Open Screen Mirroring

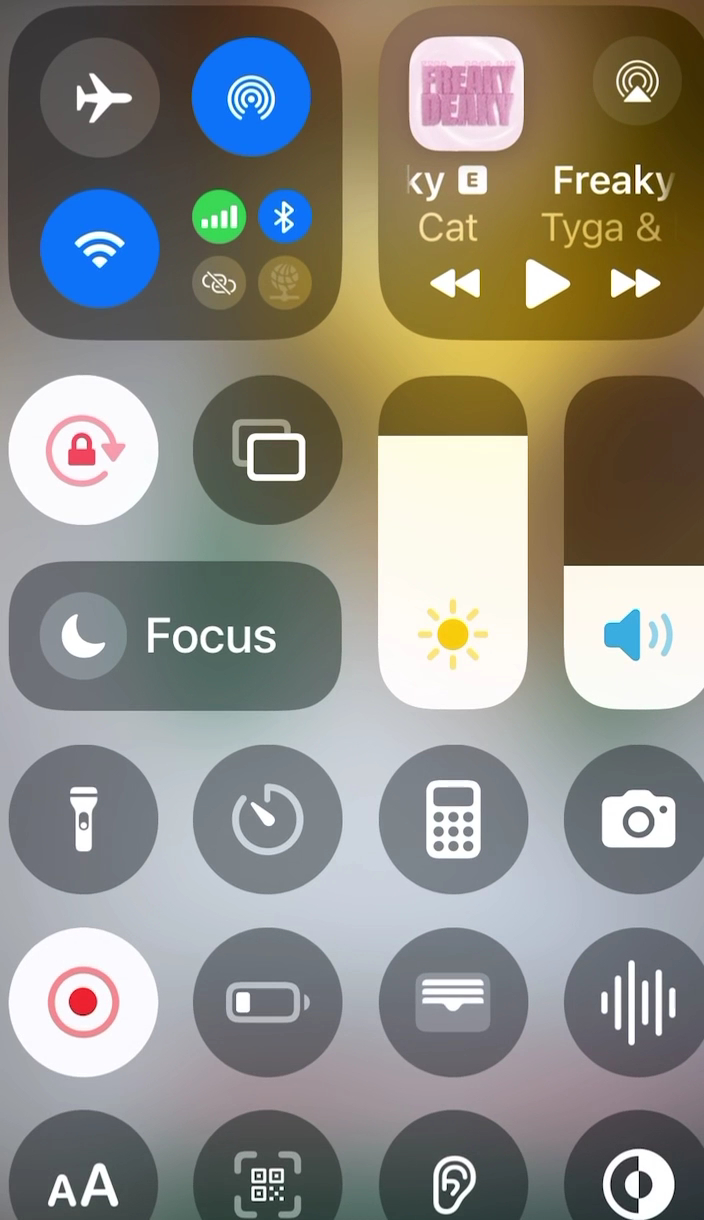tap(268, 450)
